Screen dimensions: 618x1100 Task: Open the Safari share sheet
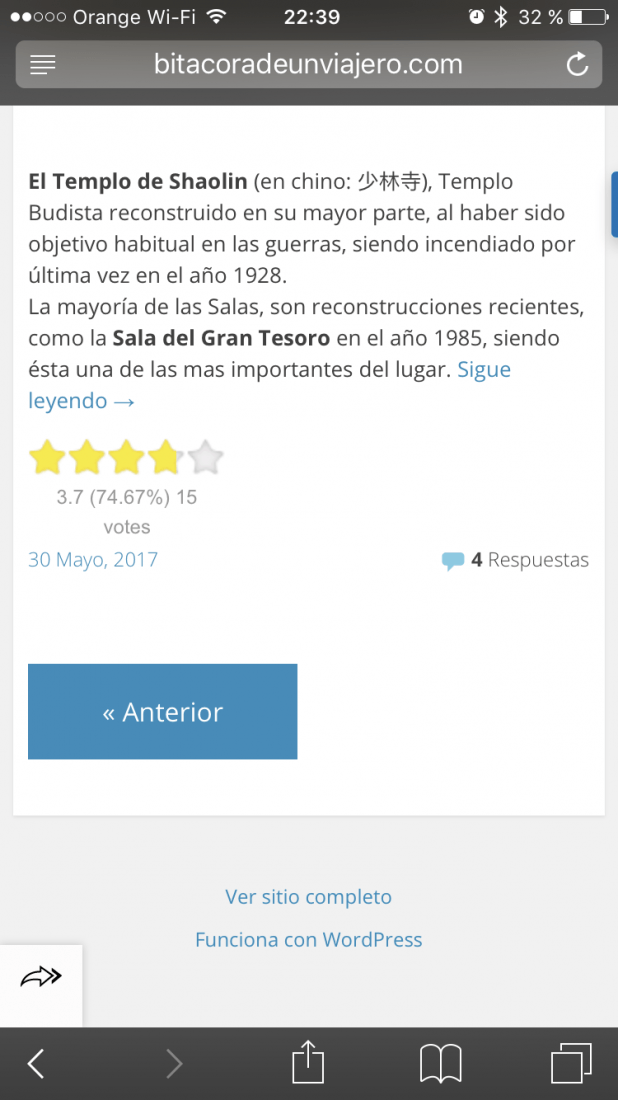tap(308, 1062)
